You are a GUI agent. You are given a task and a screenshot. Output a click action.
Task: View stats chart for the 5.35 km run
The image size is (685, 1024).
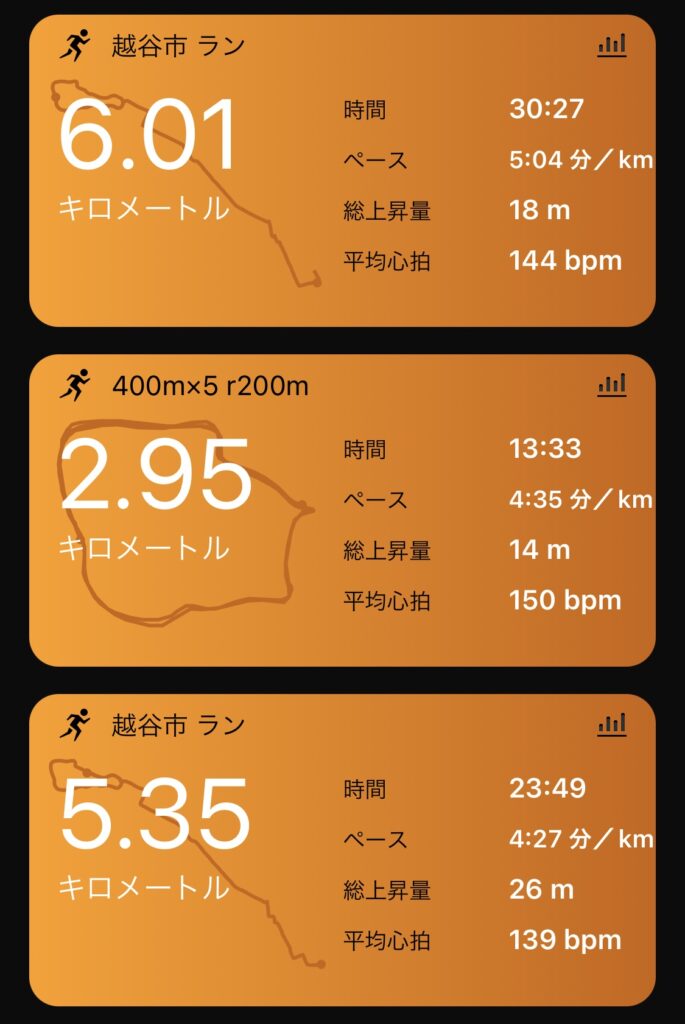(611, 725)
